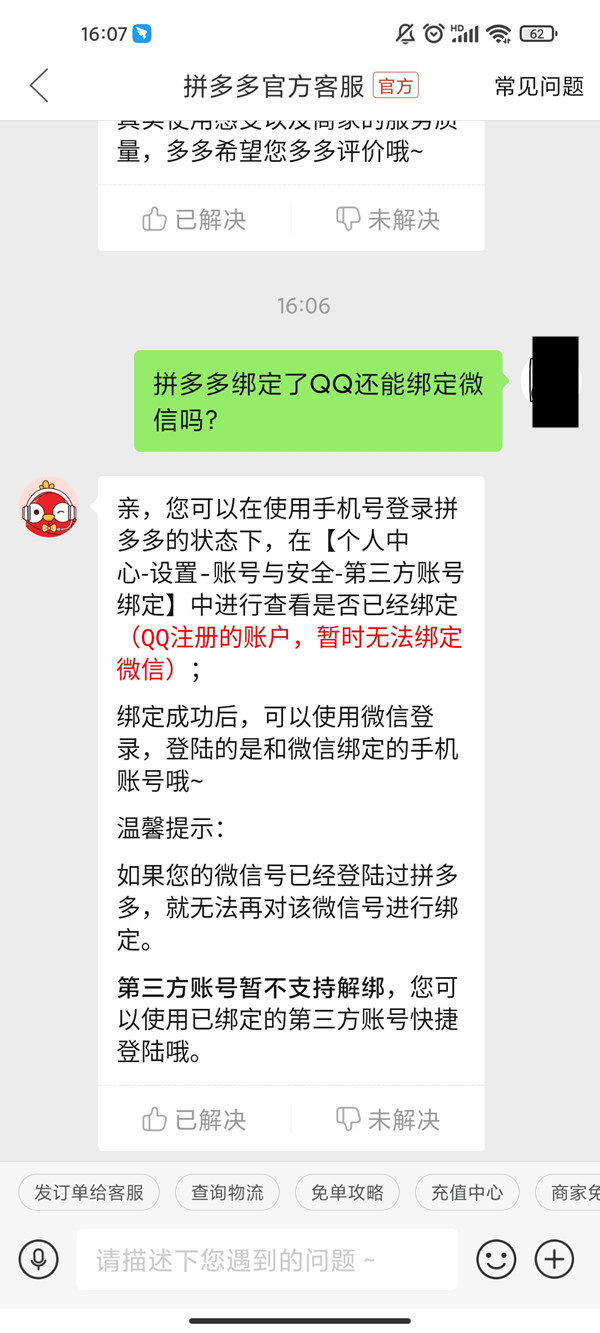
Task: Select the 发订单给客服 chip
Action: pyautogui.click(x=89, y=1193)
